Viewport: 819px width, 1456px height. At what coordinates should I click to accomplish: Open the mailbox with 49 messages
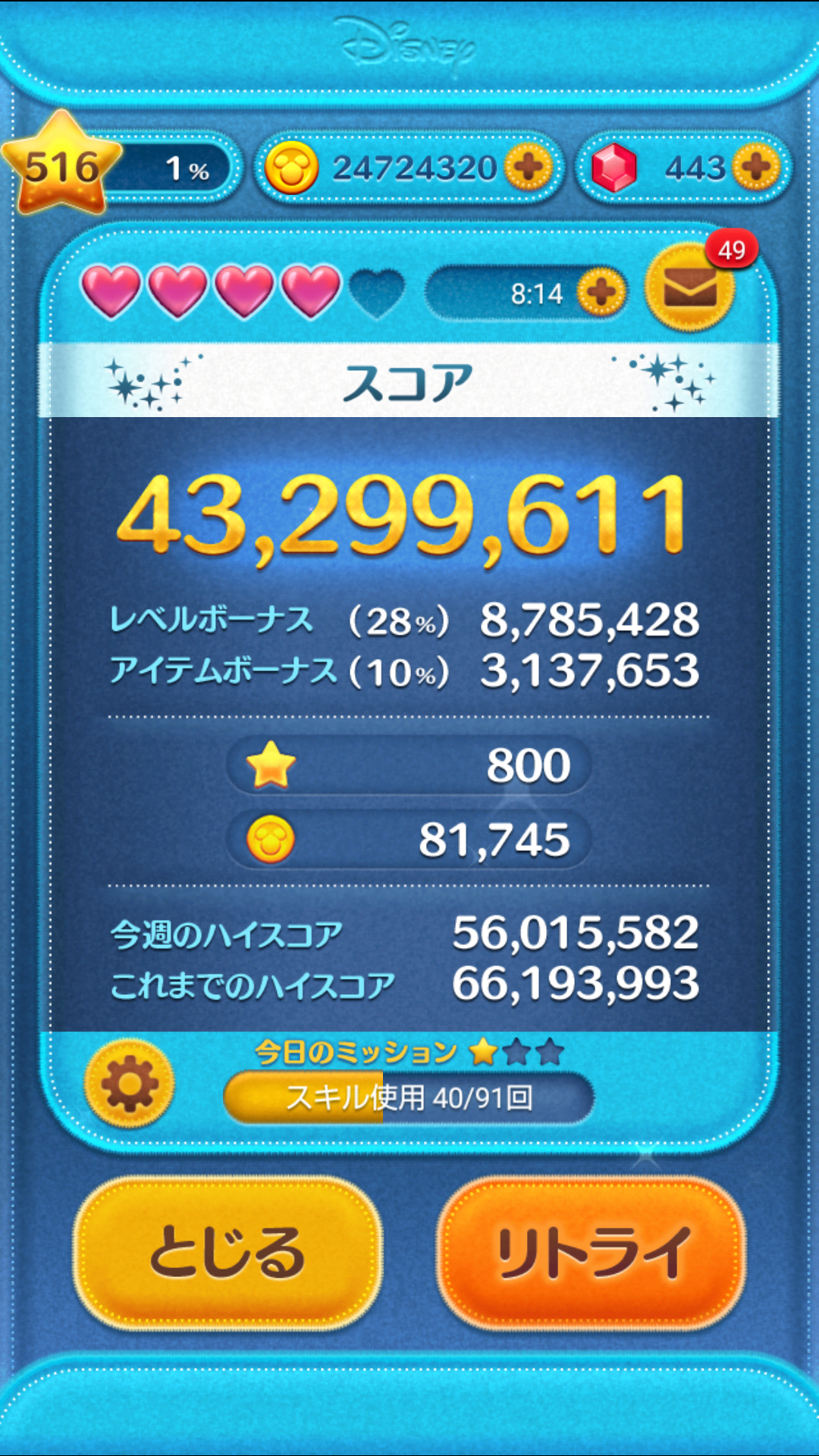(x=689, y=287)
